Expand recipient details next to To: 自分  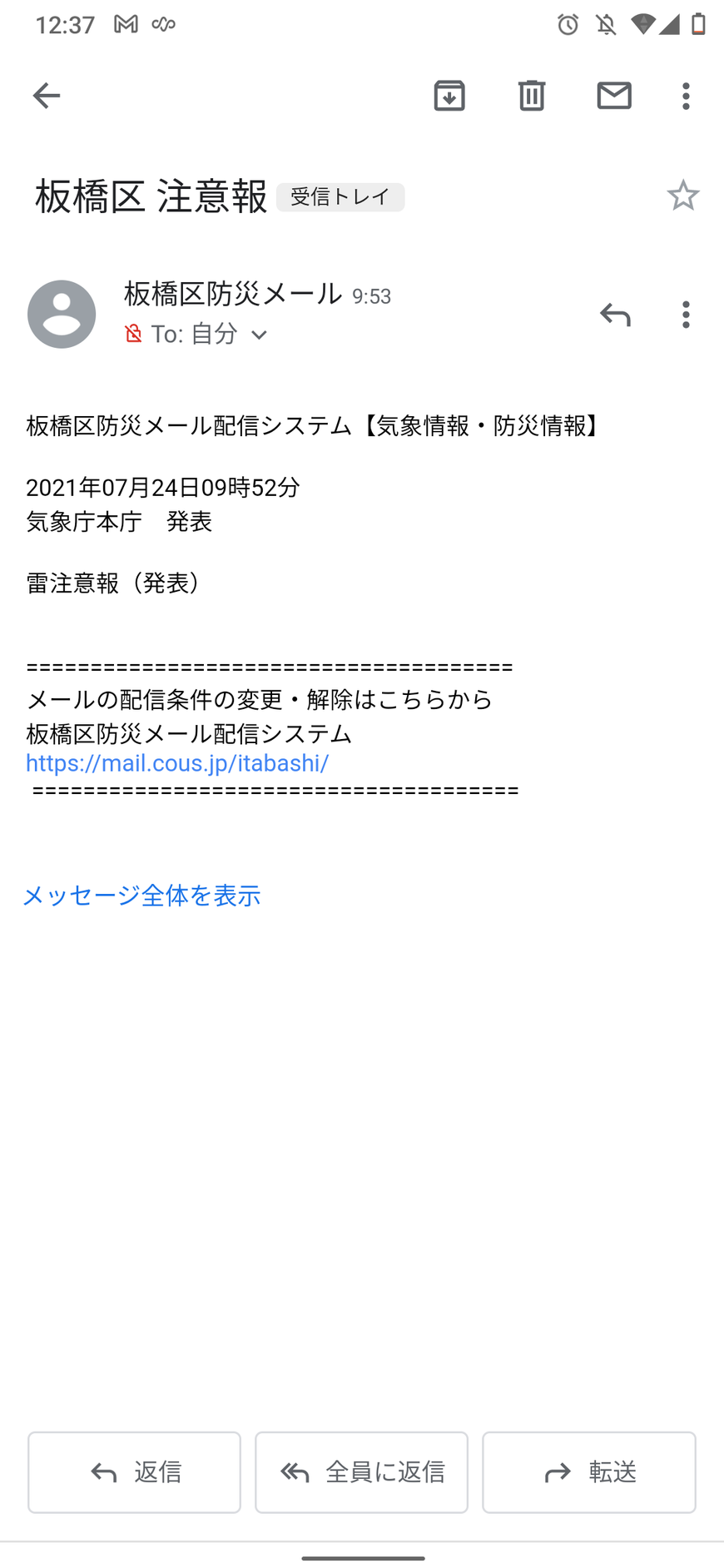click(259, 335)
